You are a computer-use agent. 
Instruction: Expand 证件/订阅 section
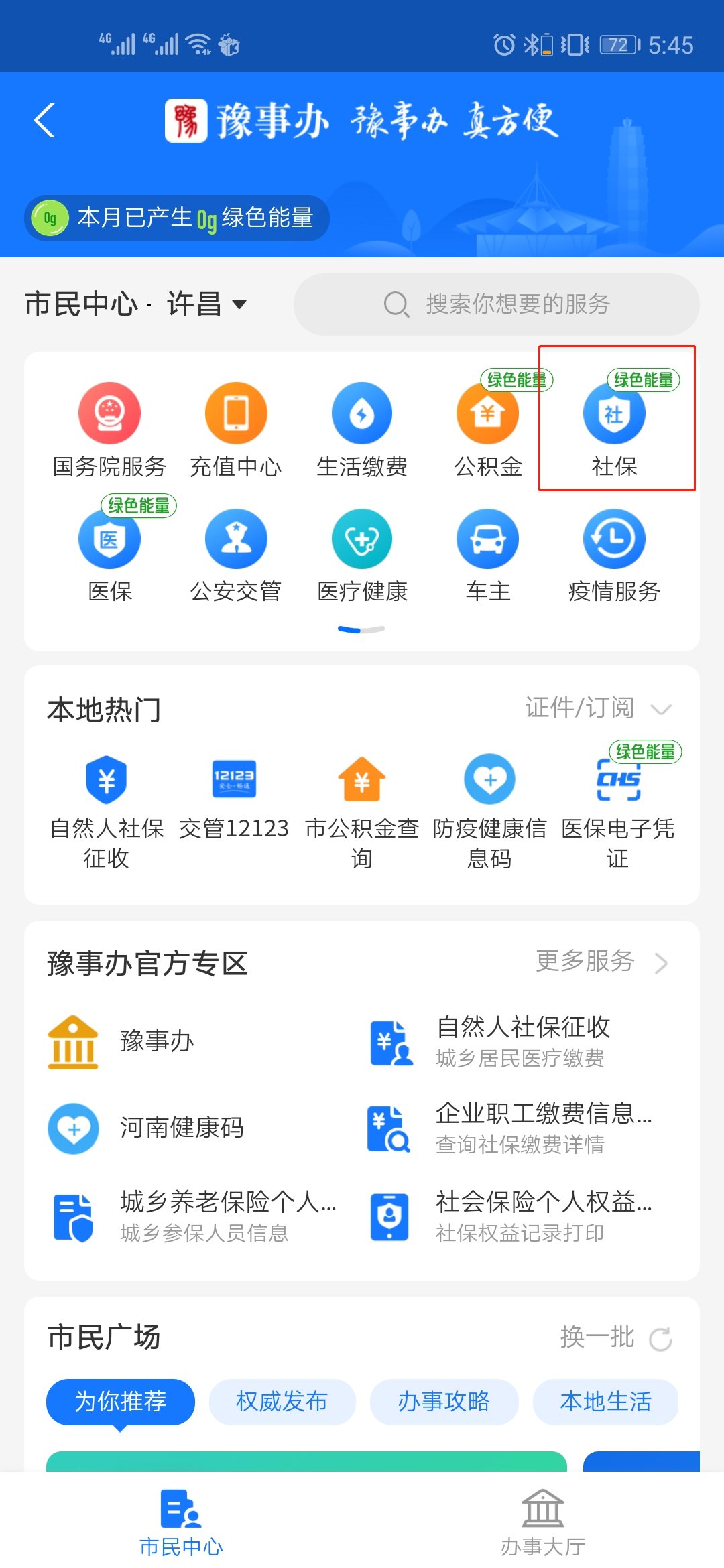click(598, 708)
